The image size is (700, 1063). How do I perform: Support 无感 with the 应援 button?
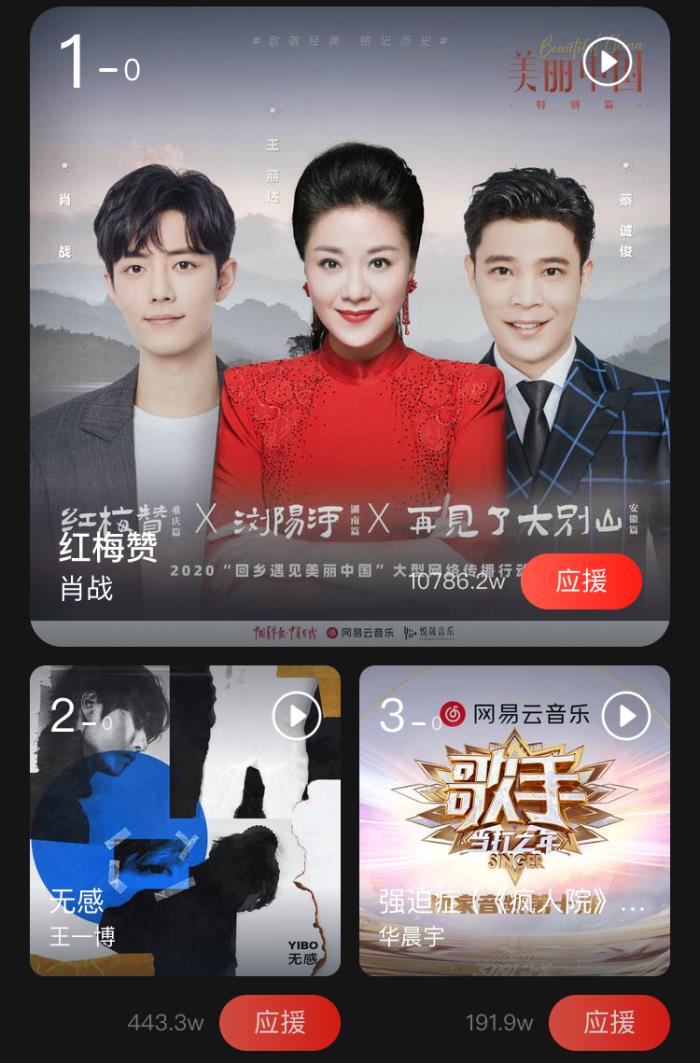(x=279, y=1022)
